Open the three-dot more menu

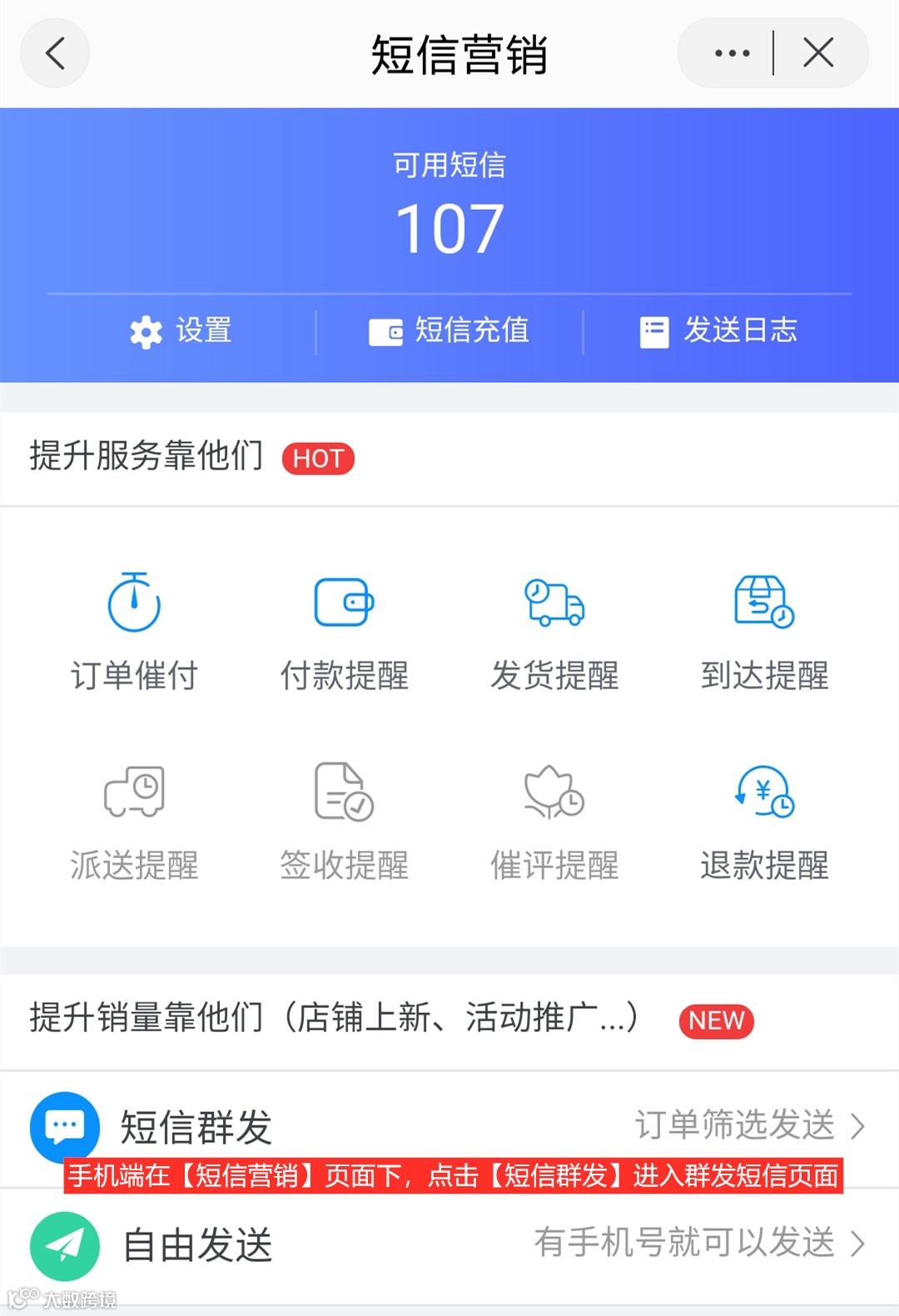732,54
